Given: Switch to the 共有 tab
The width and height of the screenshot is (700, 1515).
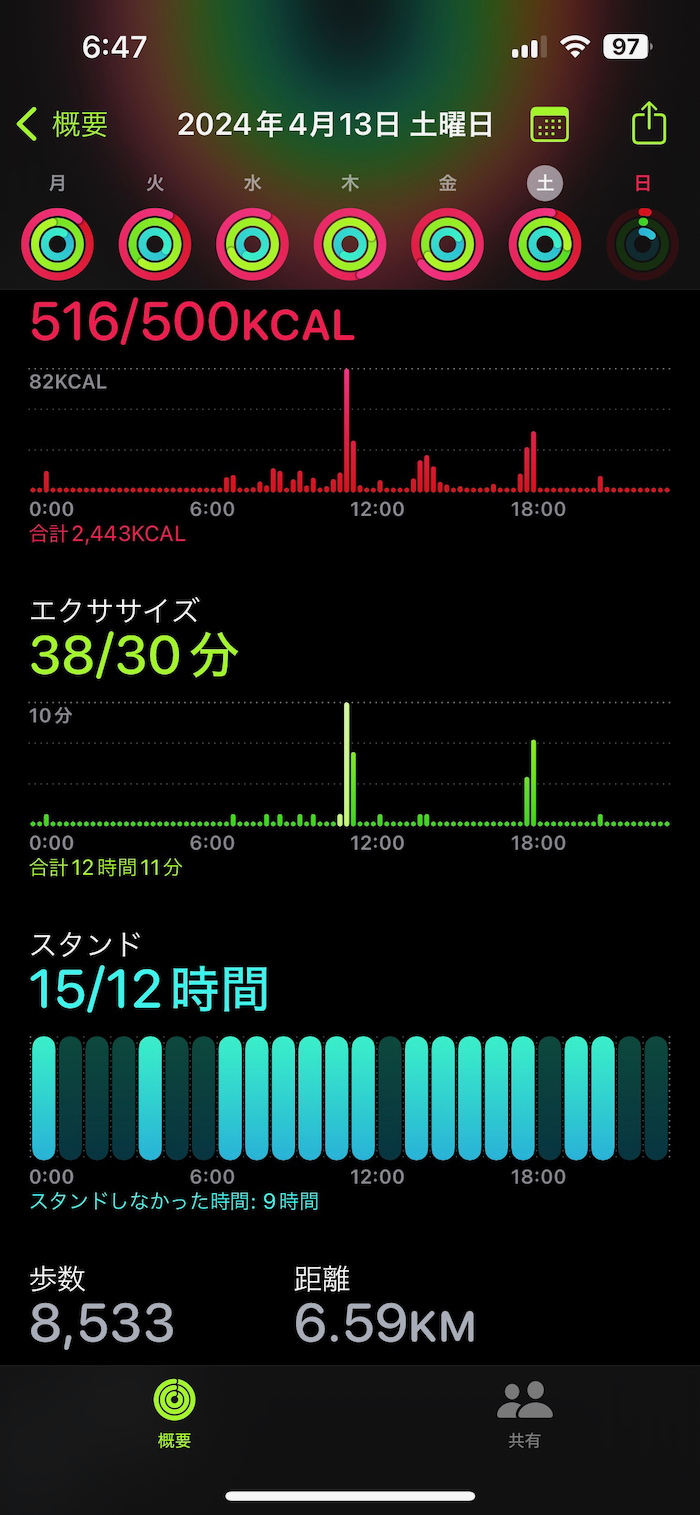Looking at the screenshot, I should [524, 1413].
